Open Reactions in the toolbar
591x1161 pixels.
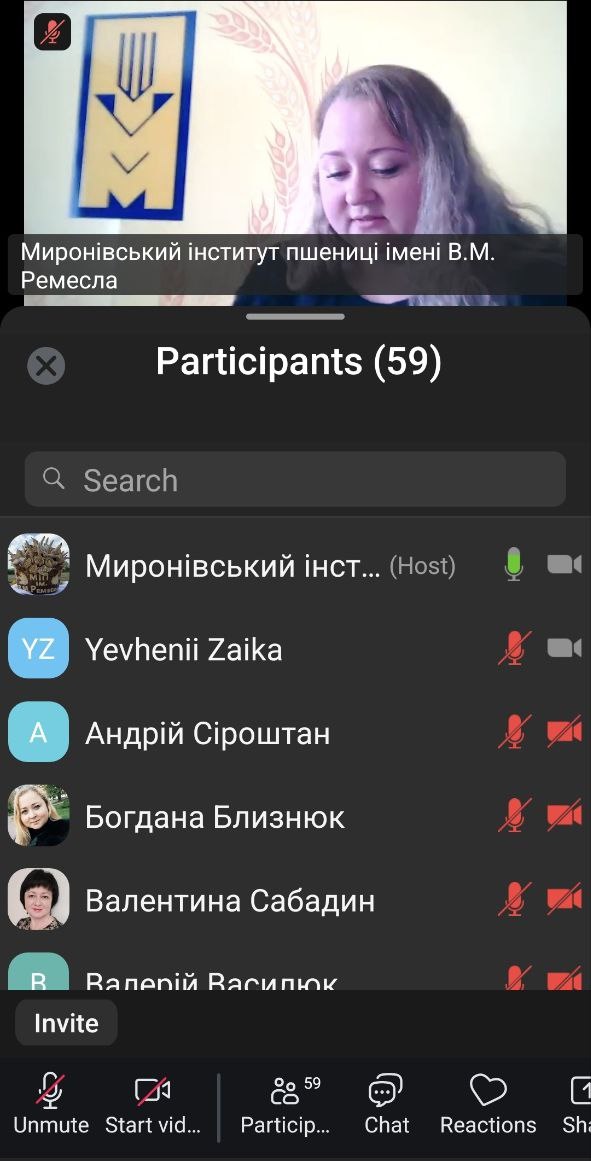tap(488, 1104)
